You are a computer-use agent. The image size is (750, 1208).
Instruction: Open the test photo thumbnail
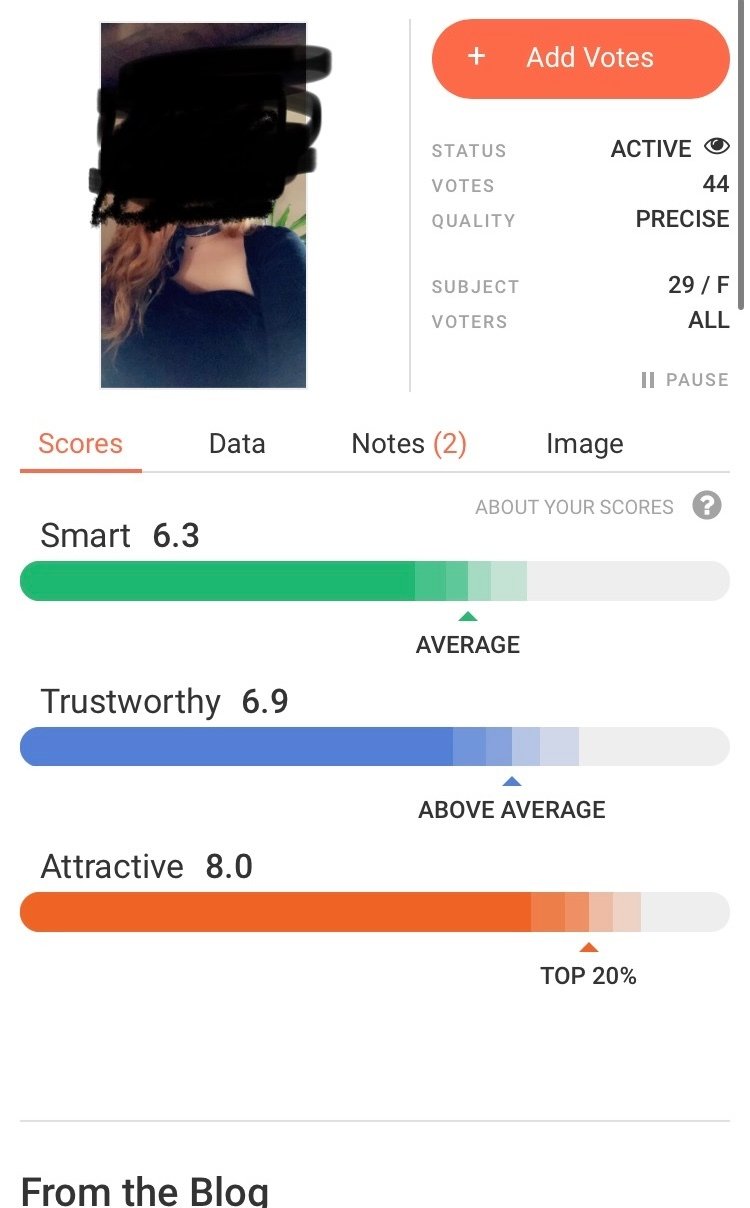(203, 205)
